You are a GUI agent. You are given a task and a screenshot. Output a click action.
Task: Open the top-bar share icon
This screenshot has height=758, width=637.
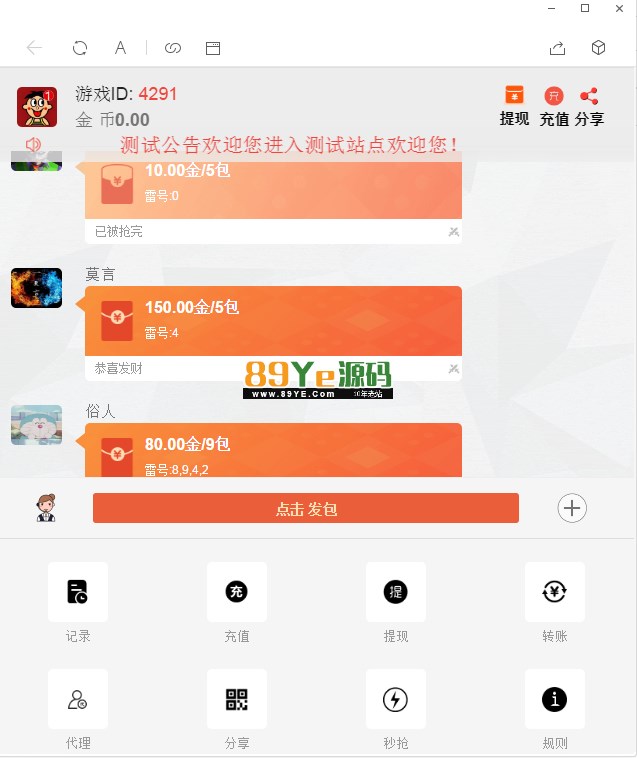[557, 47]
